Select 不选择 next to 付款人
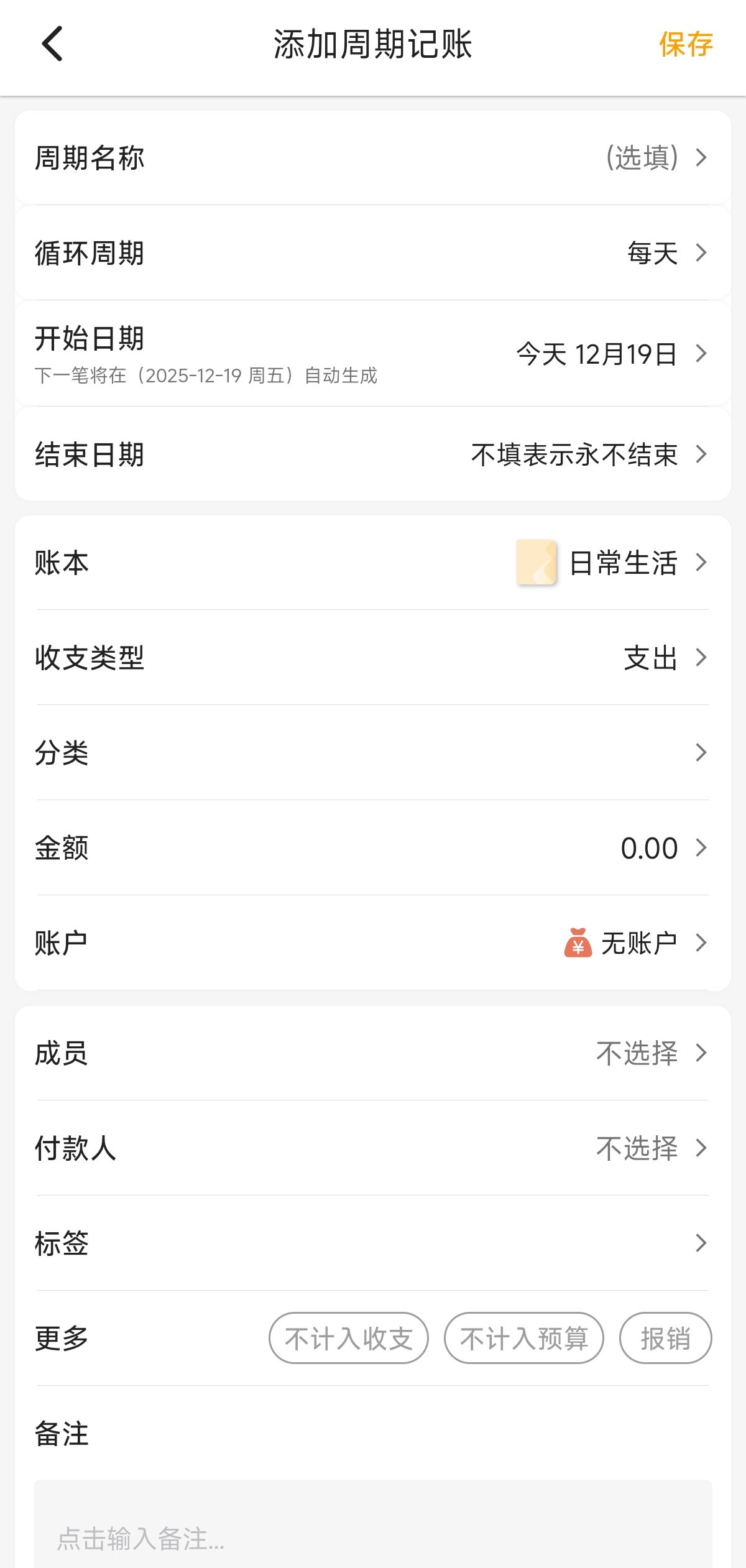 tap(635, 1148)
